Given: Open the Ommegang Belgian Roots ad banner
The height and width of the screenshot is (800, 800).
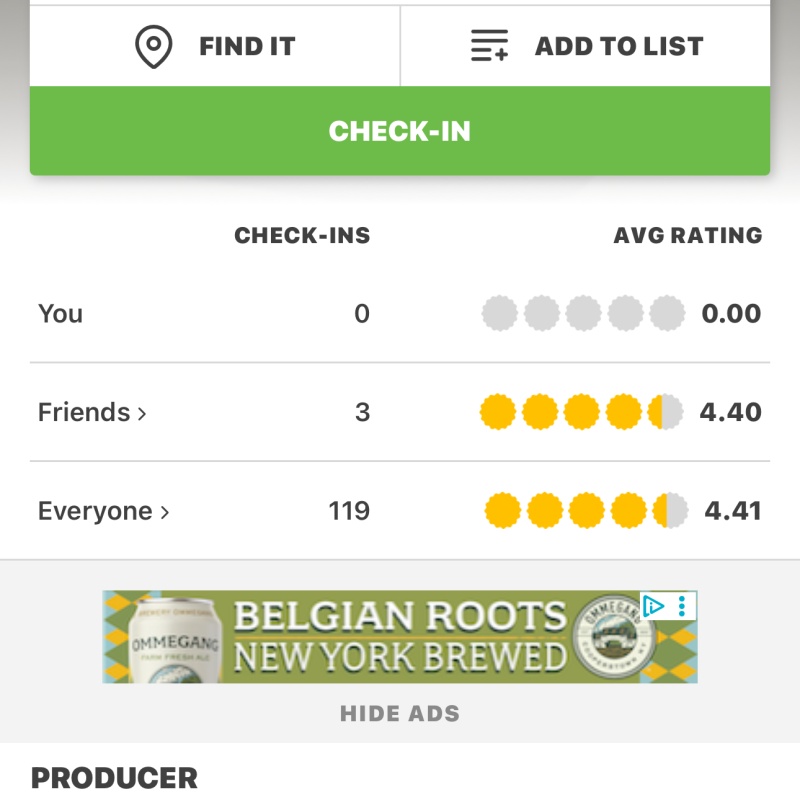Looking at the screenshot, I should click(x=380, y=637).
